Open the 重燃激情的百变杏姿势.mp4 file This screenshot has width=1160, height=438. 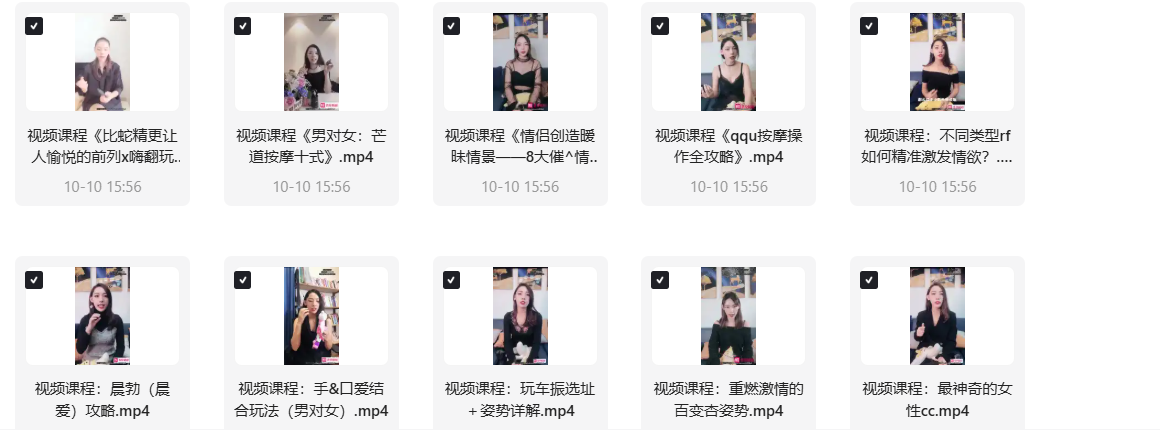728,316
